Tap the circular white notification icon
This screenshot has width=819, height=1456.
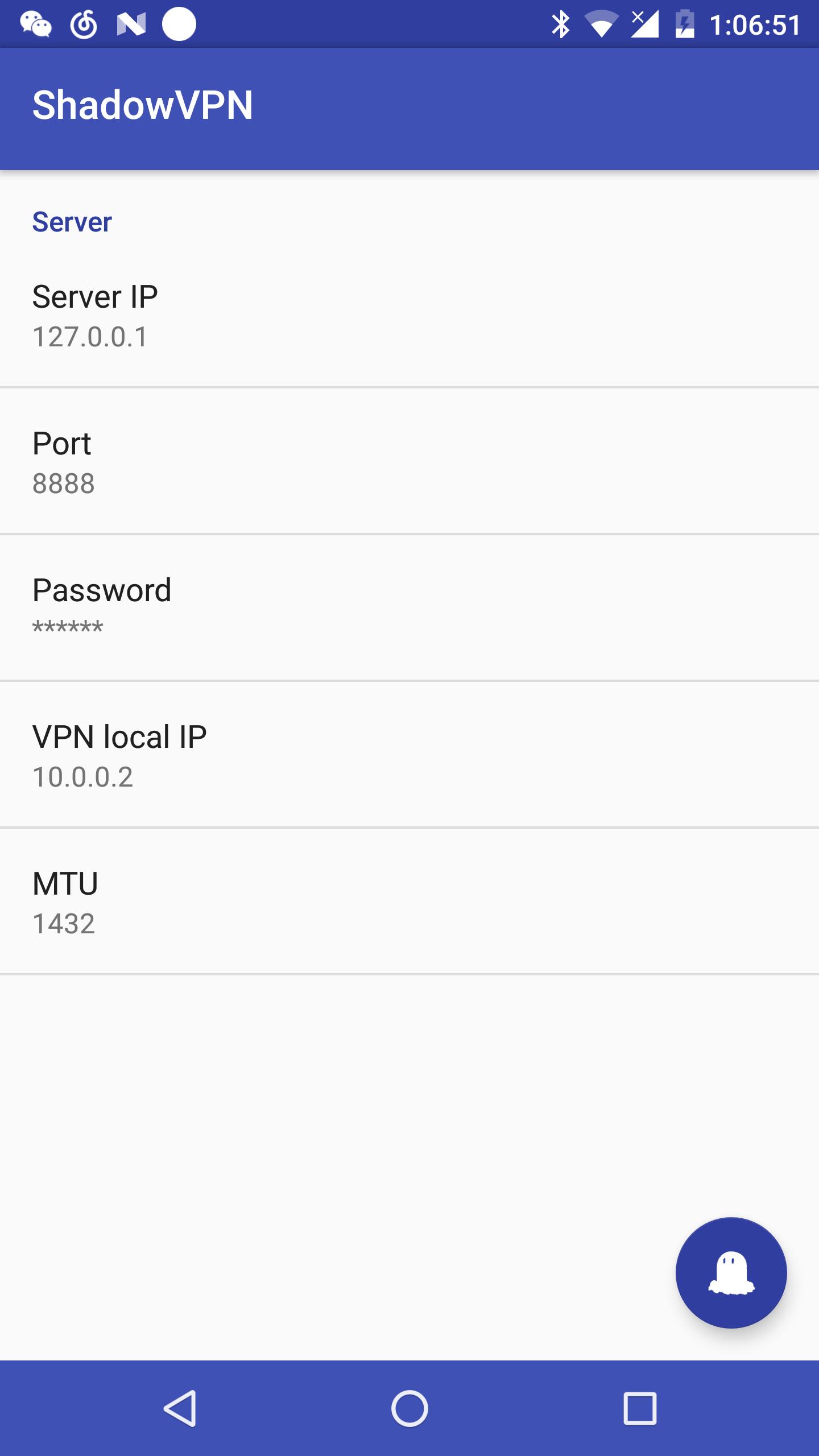pyautogui.click(x=179, y=23)
